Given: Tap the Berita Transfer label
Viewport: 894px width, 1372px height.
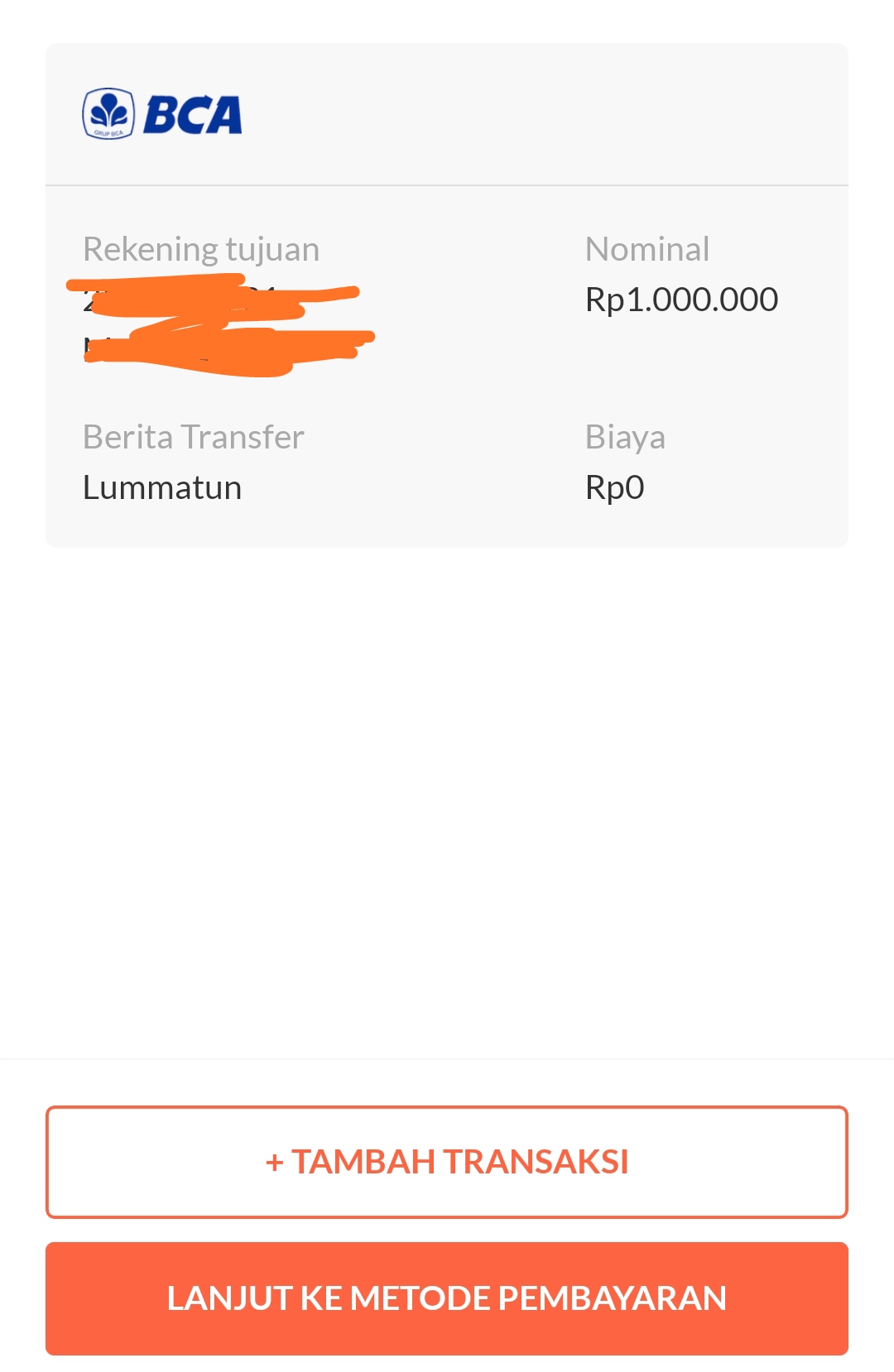Looking at the screenshot, I should (192, 436).
